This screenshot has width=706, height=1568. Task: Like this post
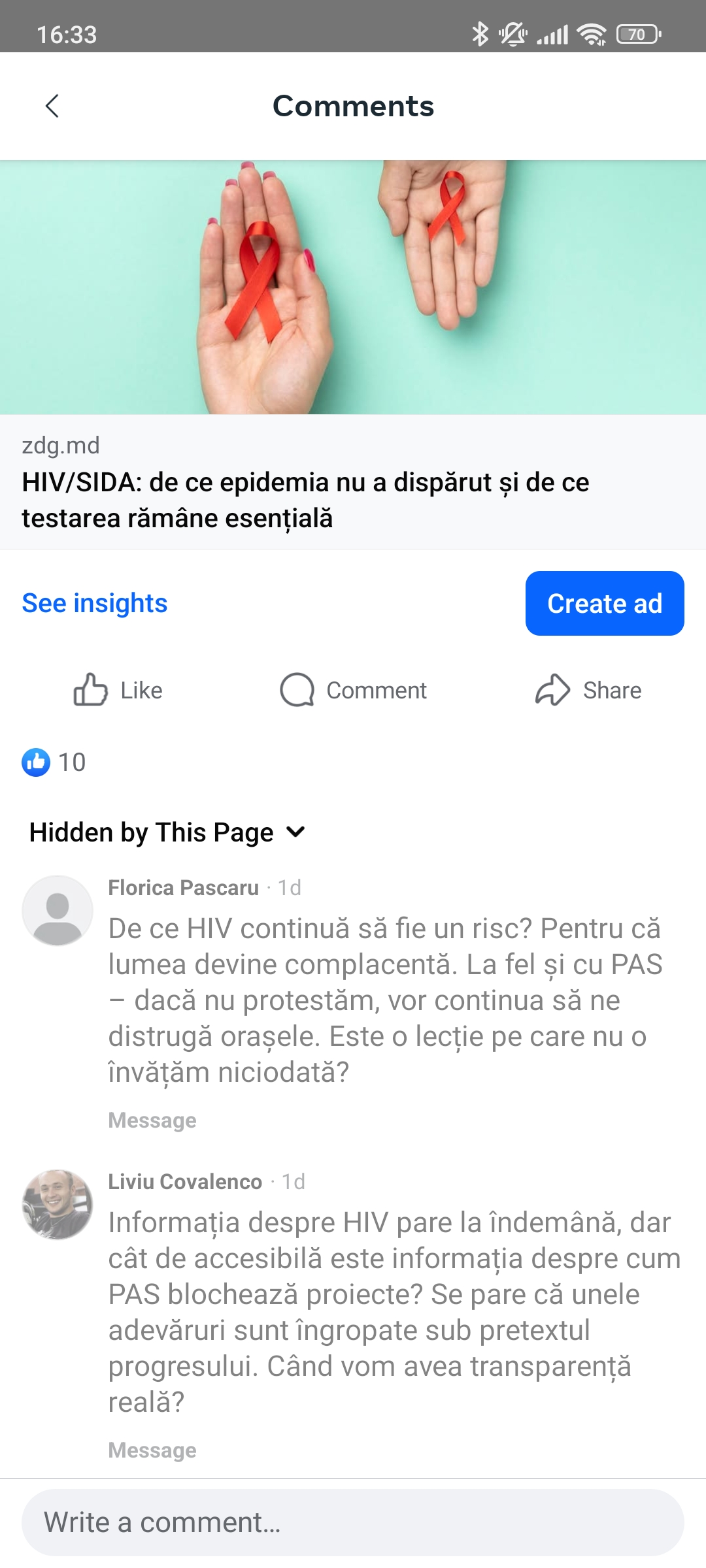[118, 690]
